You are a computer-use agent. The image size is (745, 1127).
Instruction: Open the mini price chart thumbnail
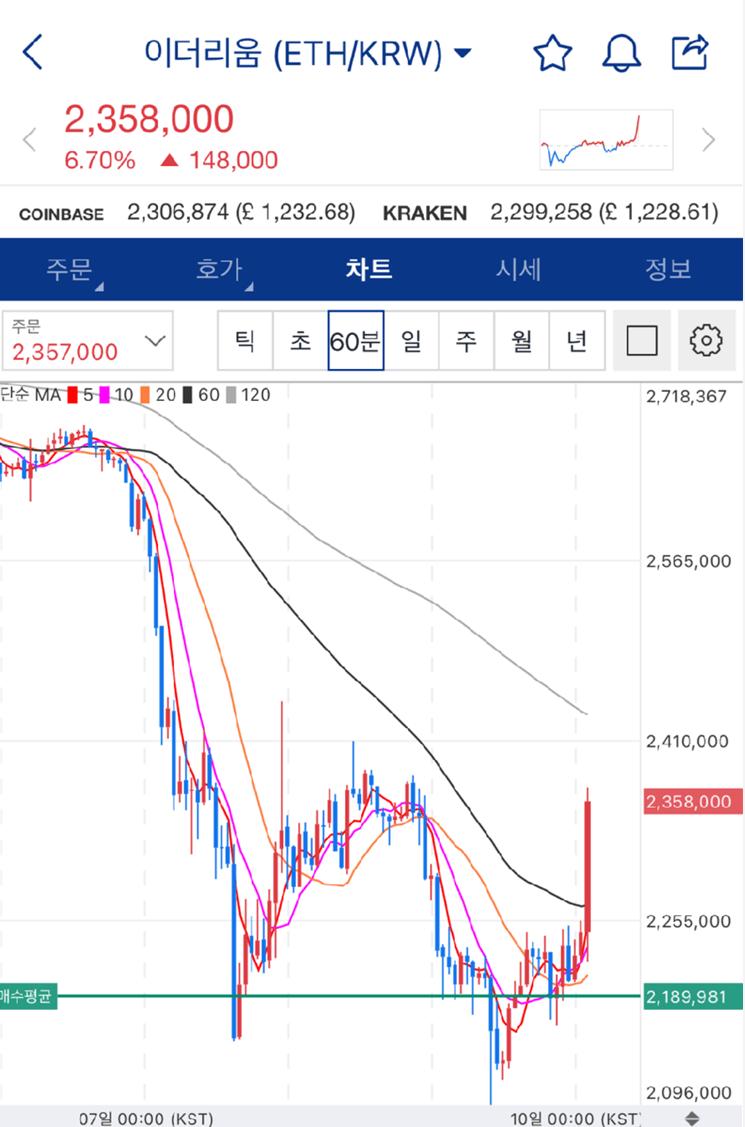click(x=606, y=140)
